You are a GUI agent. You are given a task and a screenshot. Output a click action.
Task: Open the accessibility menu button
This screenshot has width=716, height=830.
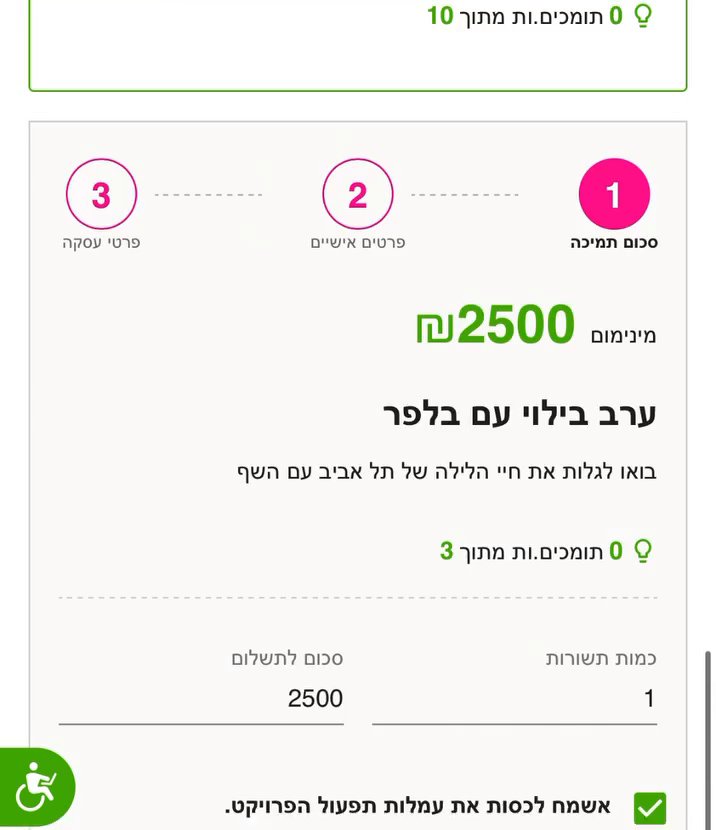point(36,787)
